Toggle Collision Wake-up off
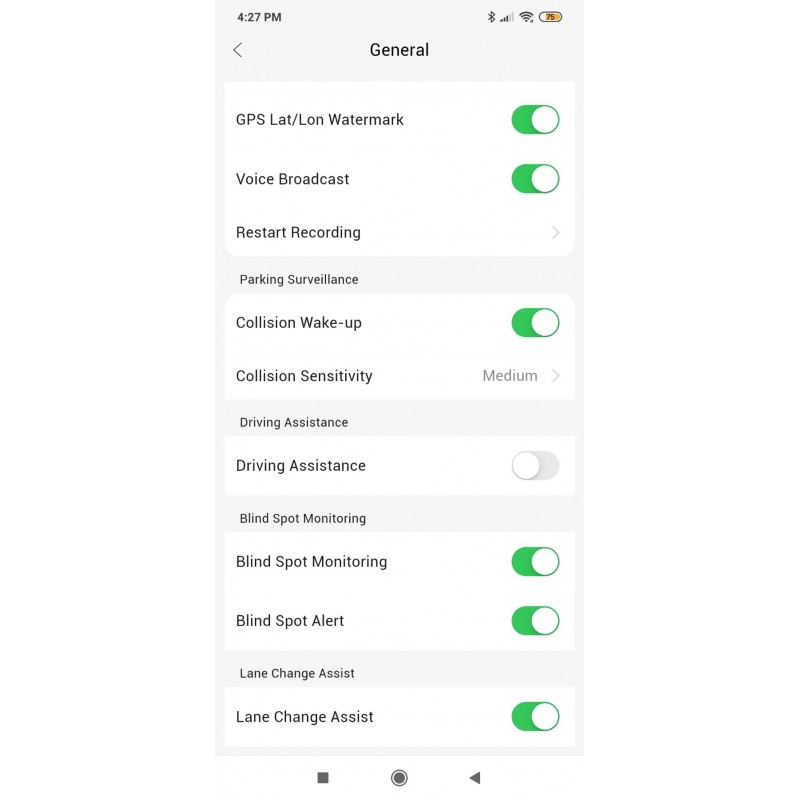800x800 pixels. pos(535,323)
